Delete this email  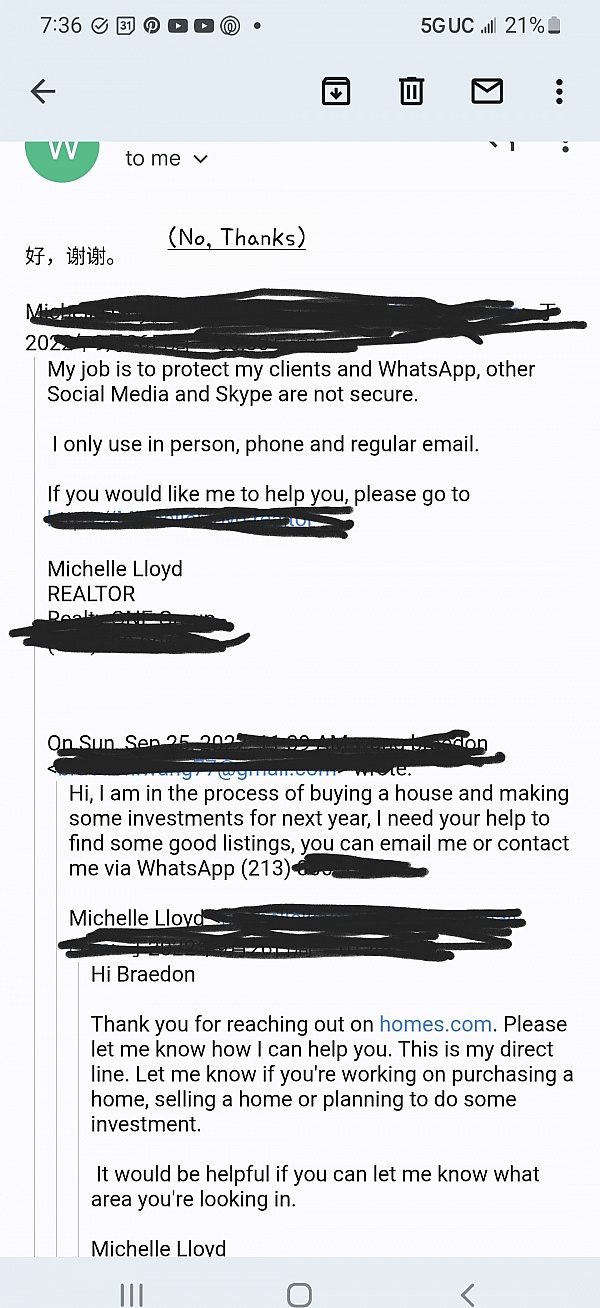tap(411, 92)
